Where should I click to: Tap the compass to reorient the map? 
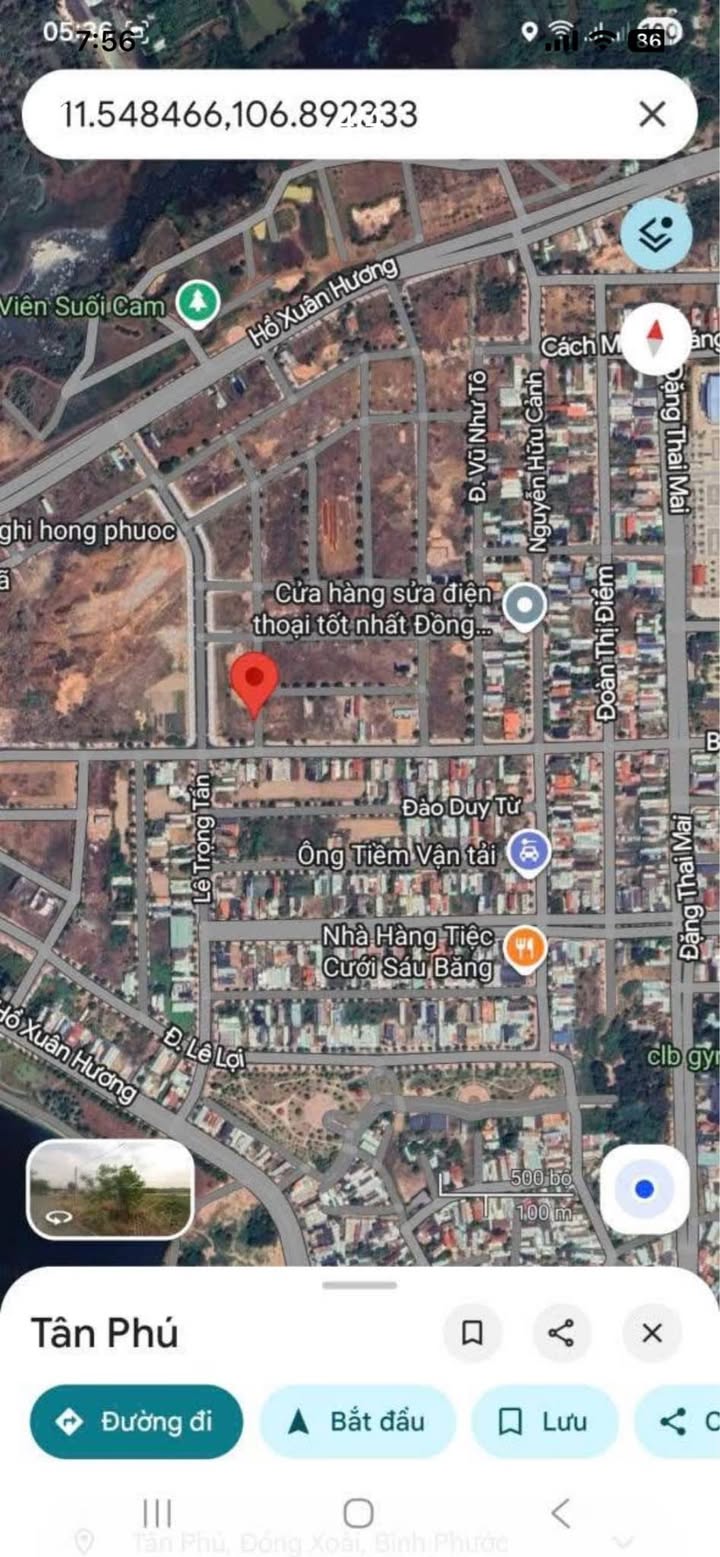[656, 338]
